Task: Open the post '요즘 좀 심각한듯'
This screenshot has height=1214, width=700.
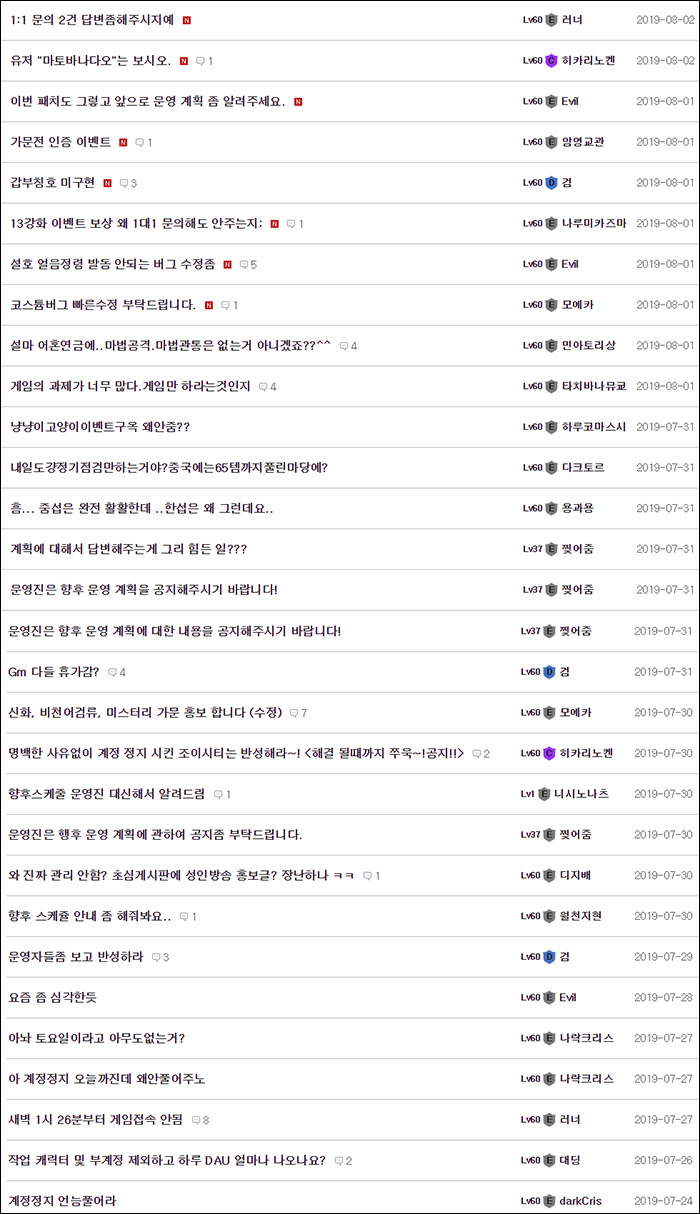Action: 52,997
